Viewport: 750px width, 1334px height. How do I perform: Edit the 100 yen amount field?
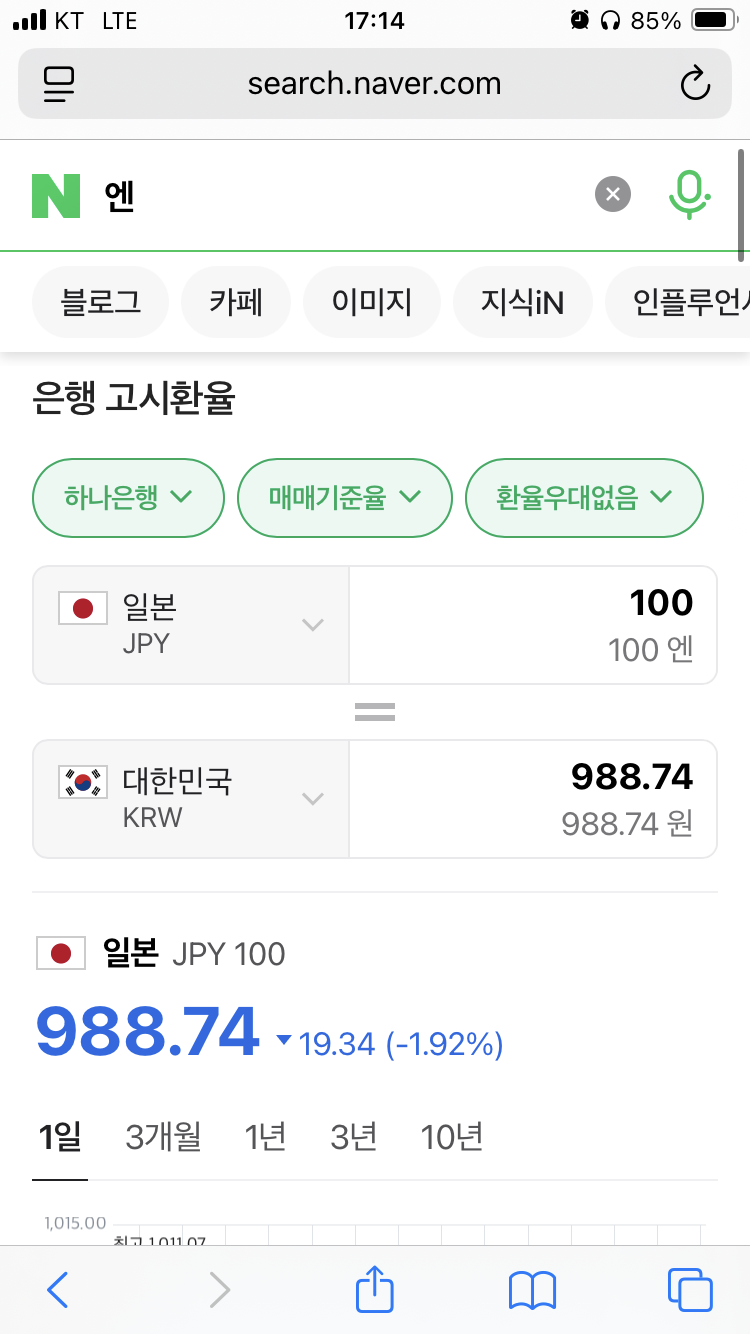(x=533, y=625)
